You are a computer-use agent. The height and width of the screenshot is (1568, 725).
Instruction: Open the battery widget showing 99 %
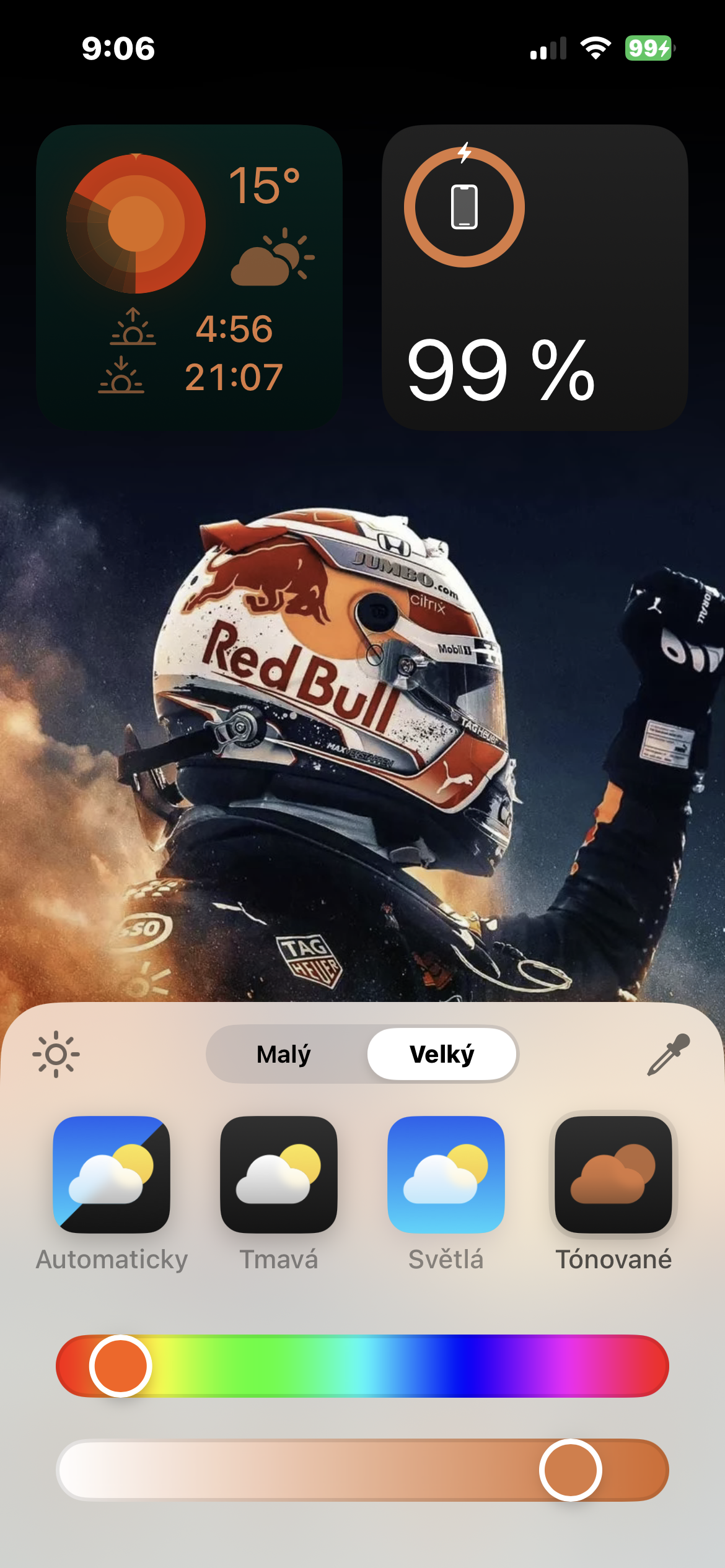(x=535, y=277)
